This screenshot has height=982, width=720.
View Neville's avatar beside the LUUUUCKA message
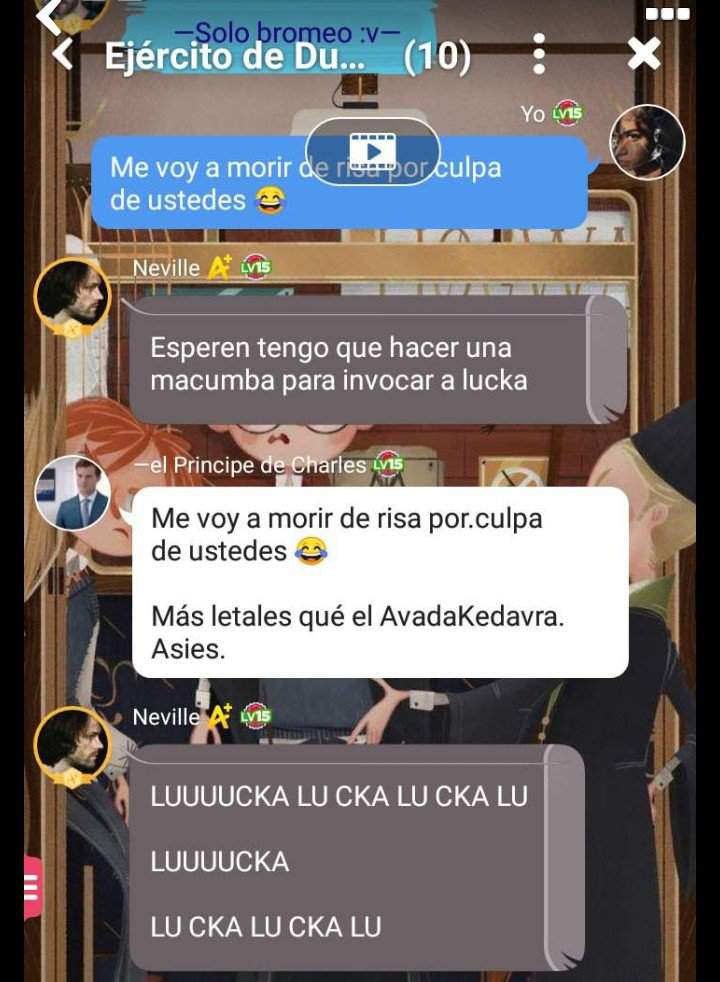coord(71,746)
